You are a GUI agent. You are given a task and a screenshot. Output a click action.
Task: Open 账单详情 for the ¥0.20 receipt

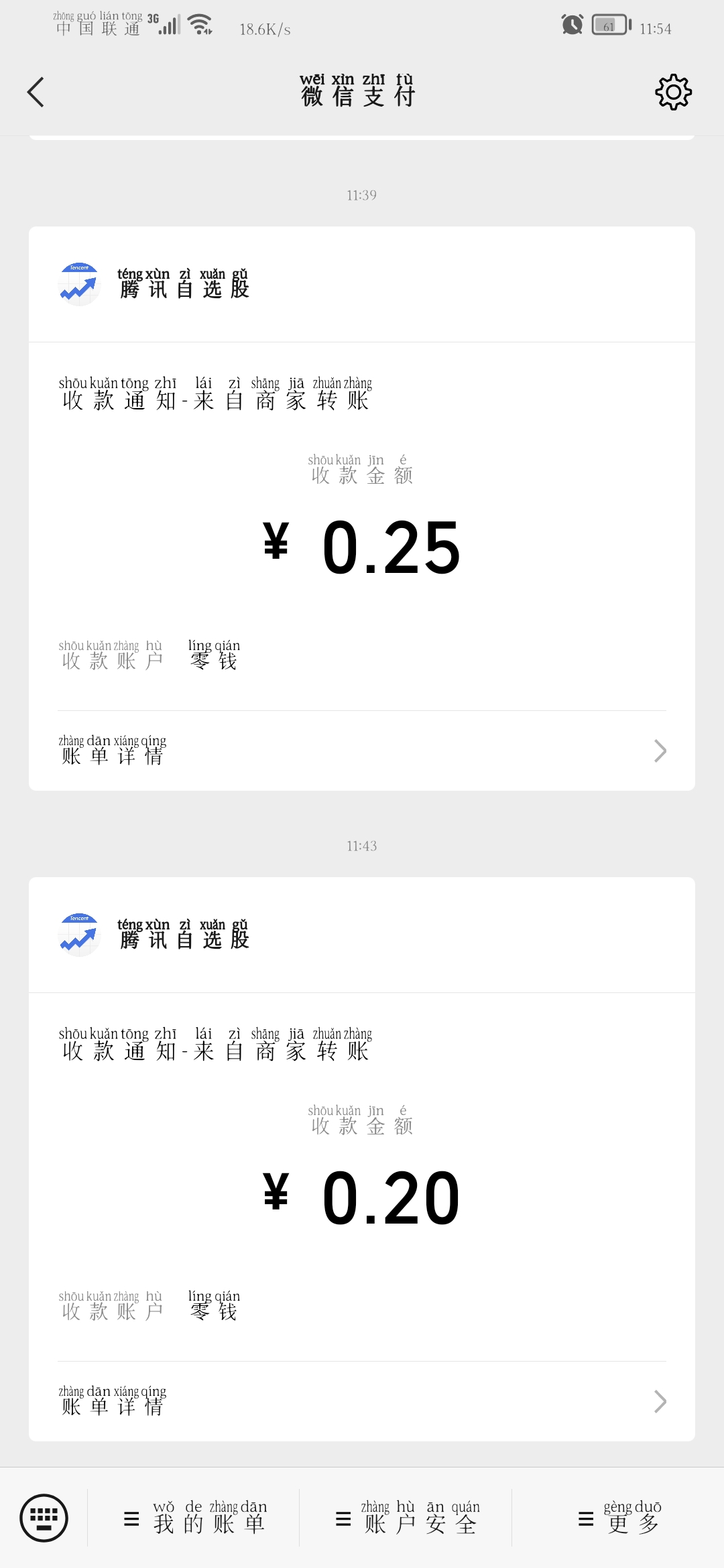coord(362,1401)
